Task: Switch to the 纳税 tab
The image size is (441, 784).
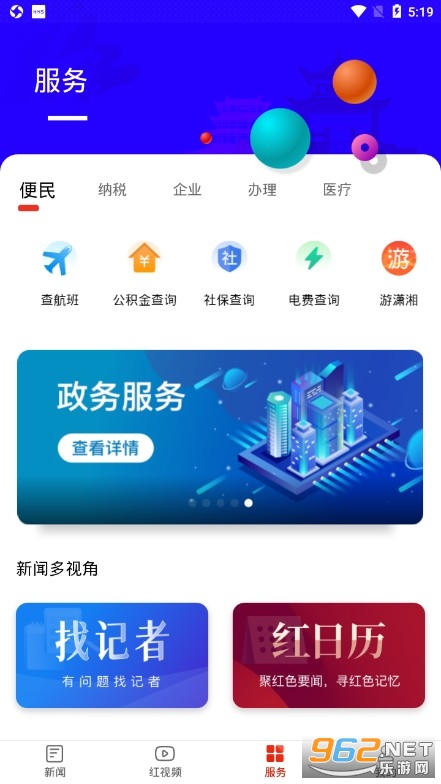Action: point(112,190)
